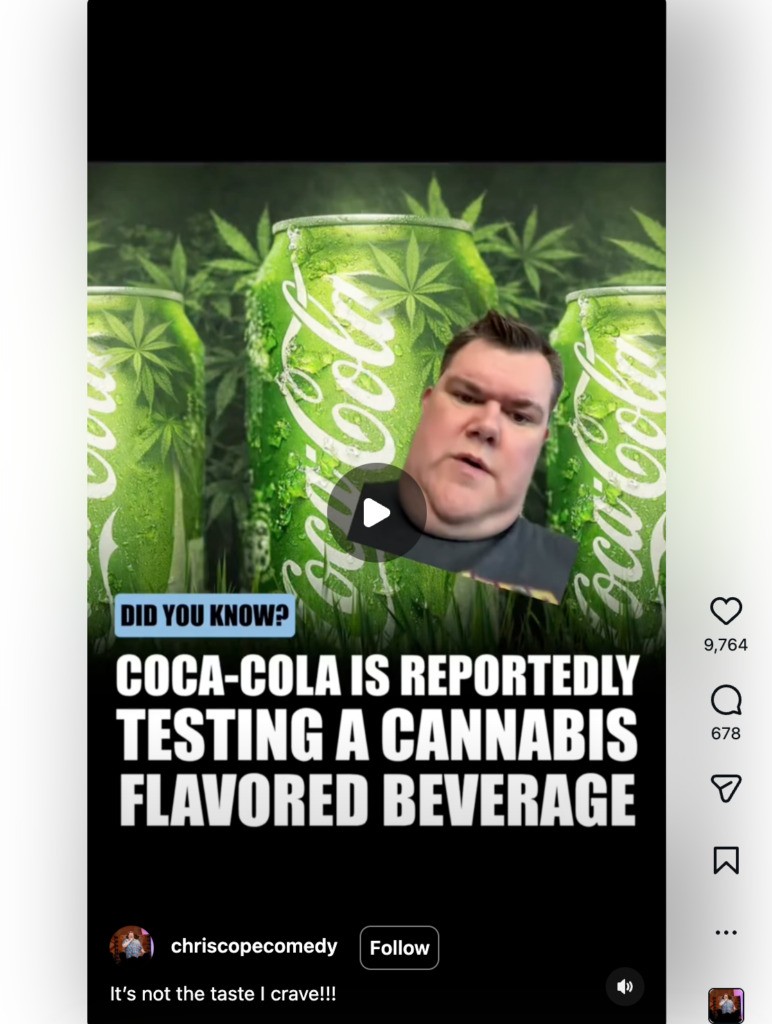This screenshot has width=772, height=1024.
Task: Toggle the sound speaker icon
Action: coord(625,987)
